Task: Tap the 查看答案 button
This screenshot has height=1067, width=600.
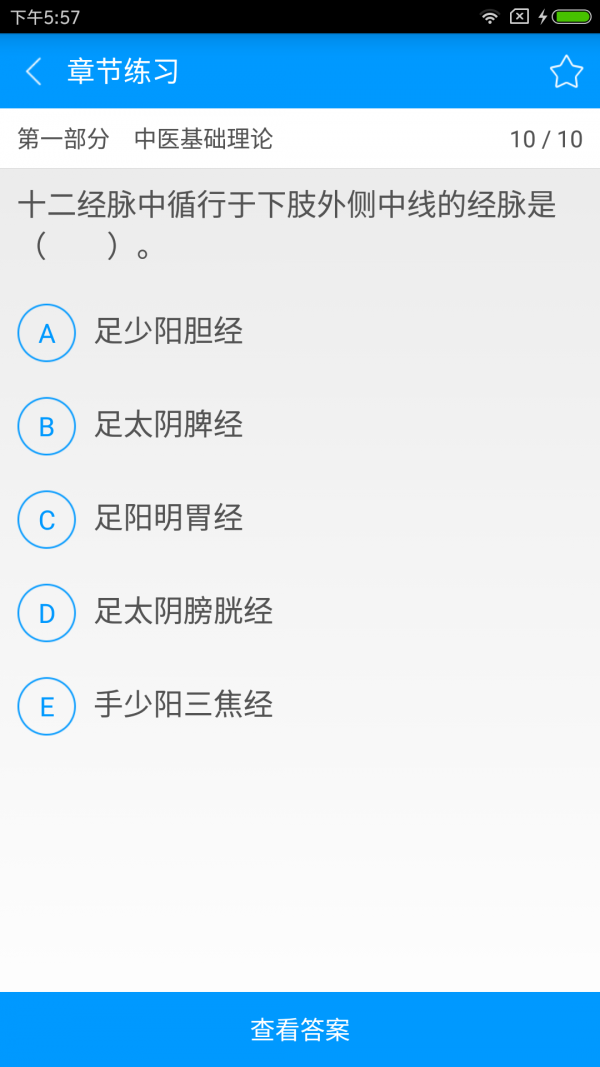Action: (x=300, y=1029)
